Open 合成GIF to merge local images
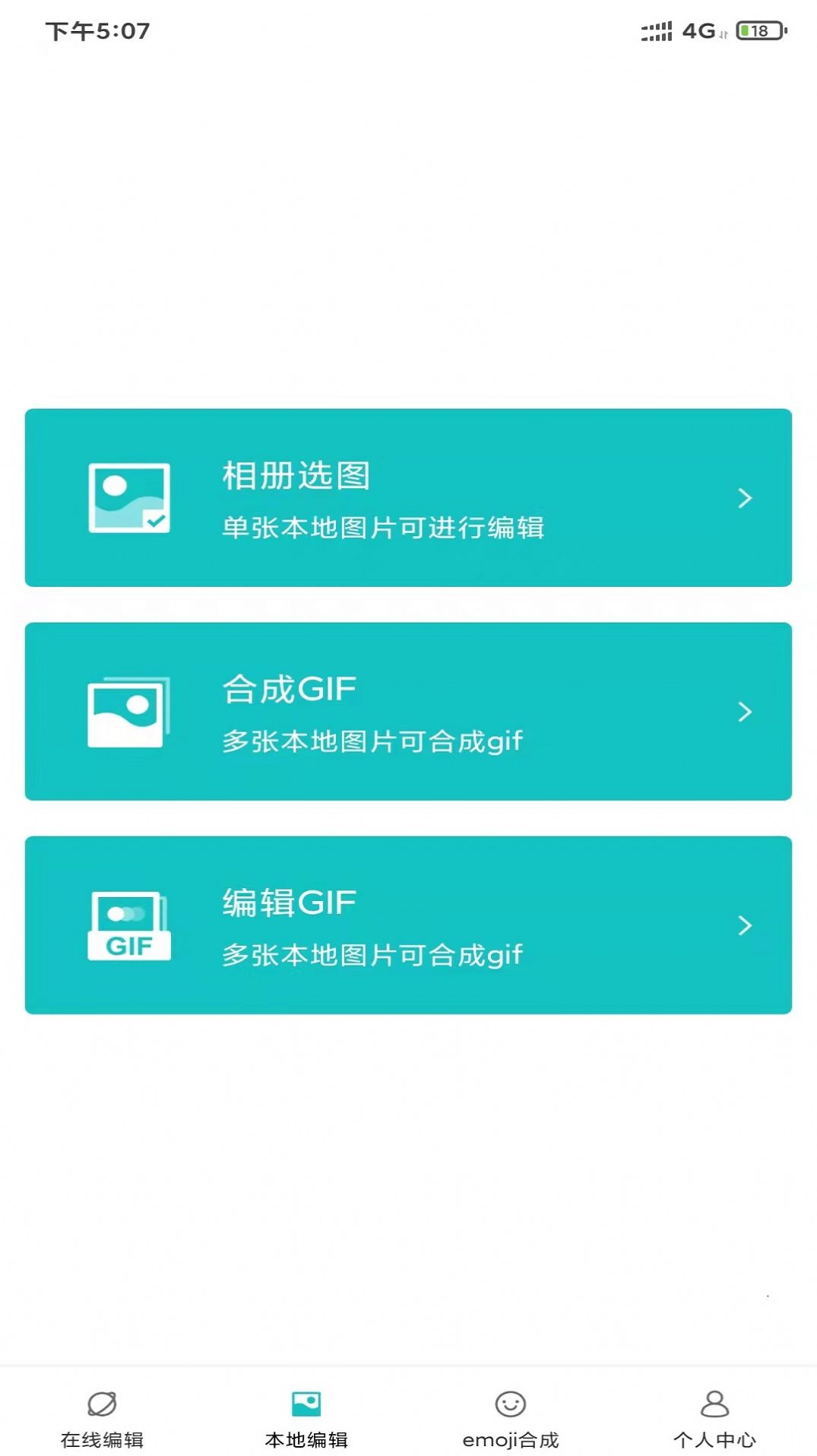The height and width of the screenshot is (1456, 817). coord(408,712)
